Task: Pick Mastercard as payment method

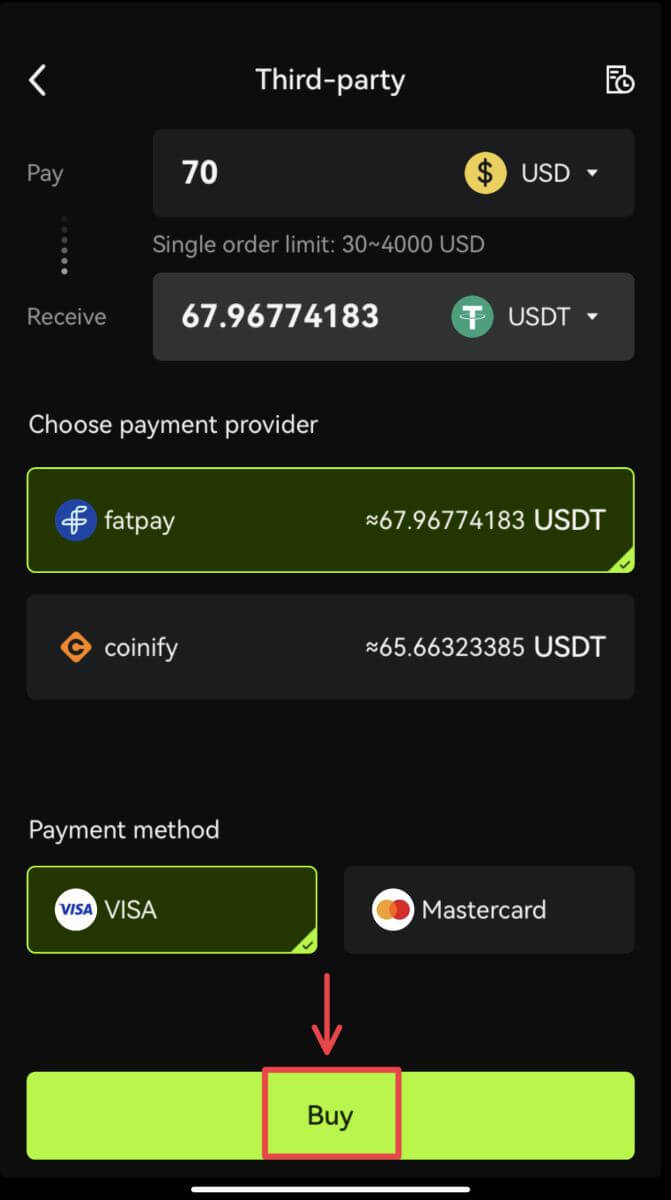Action: click(x=488, y=910)
